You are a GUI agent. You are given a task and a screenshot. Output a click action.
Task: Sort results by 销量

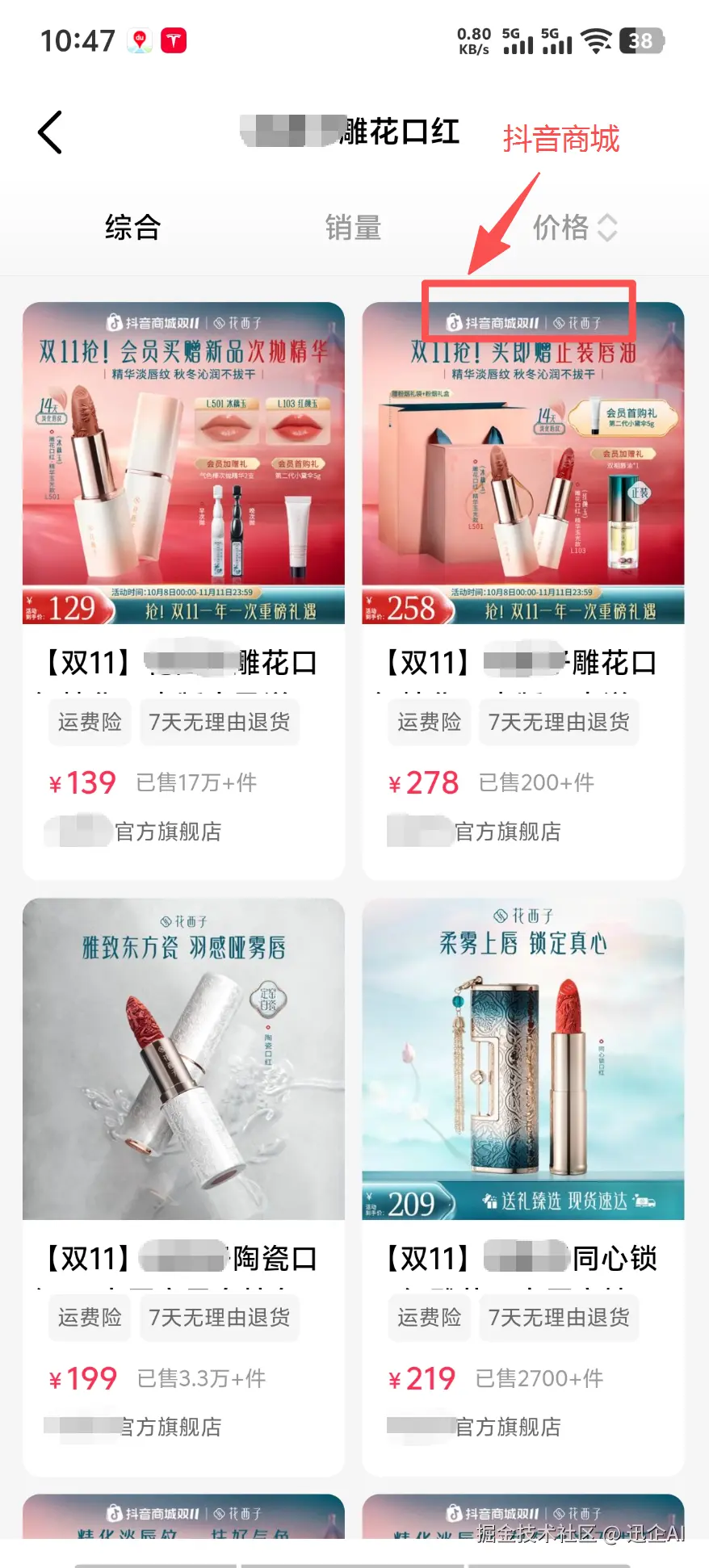(353, 228)
